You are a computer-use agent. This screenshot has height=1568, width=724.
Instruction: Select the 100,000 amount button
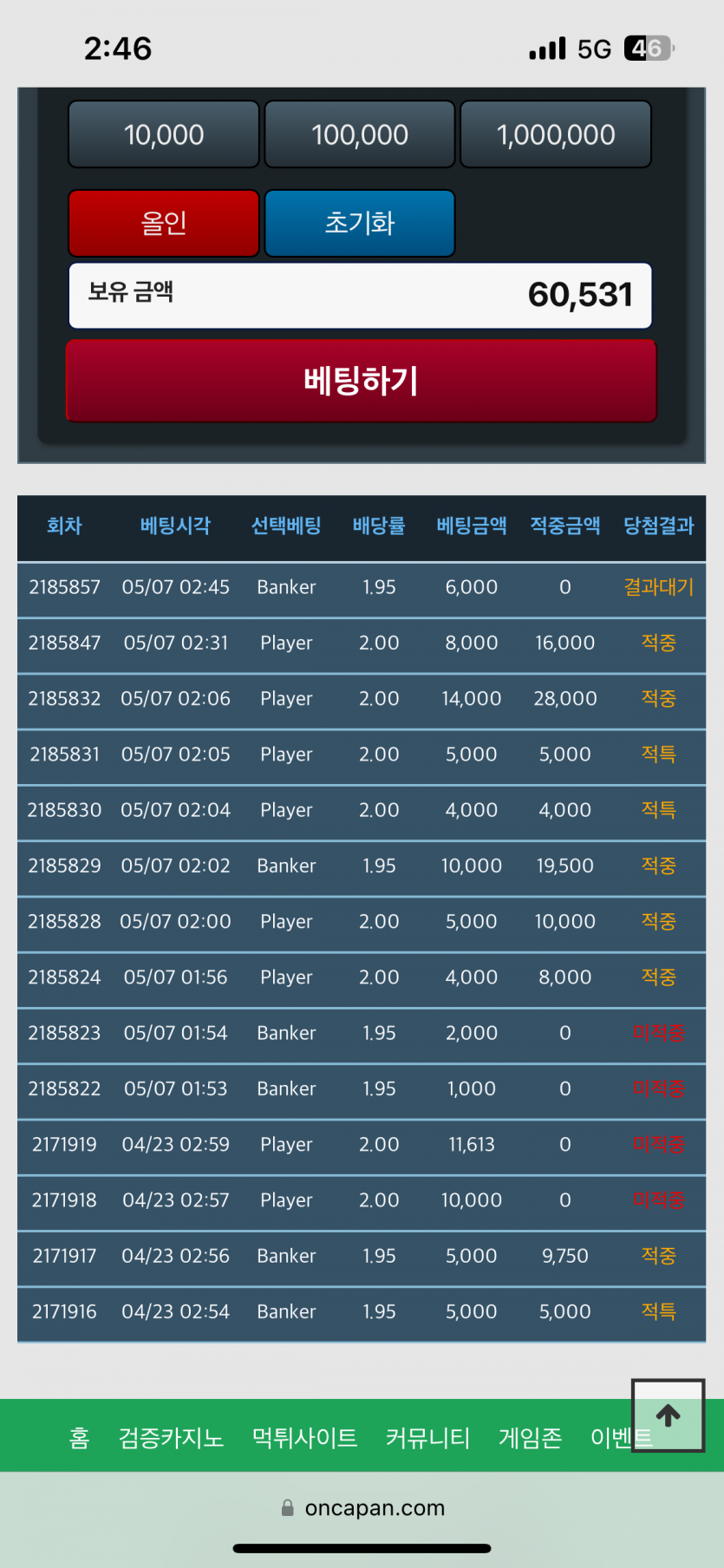pos(360,134)
